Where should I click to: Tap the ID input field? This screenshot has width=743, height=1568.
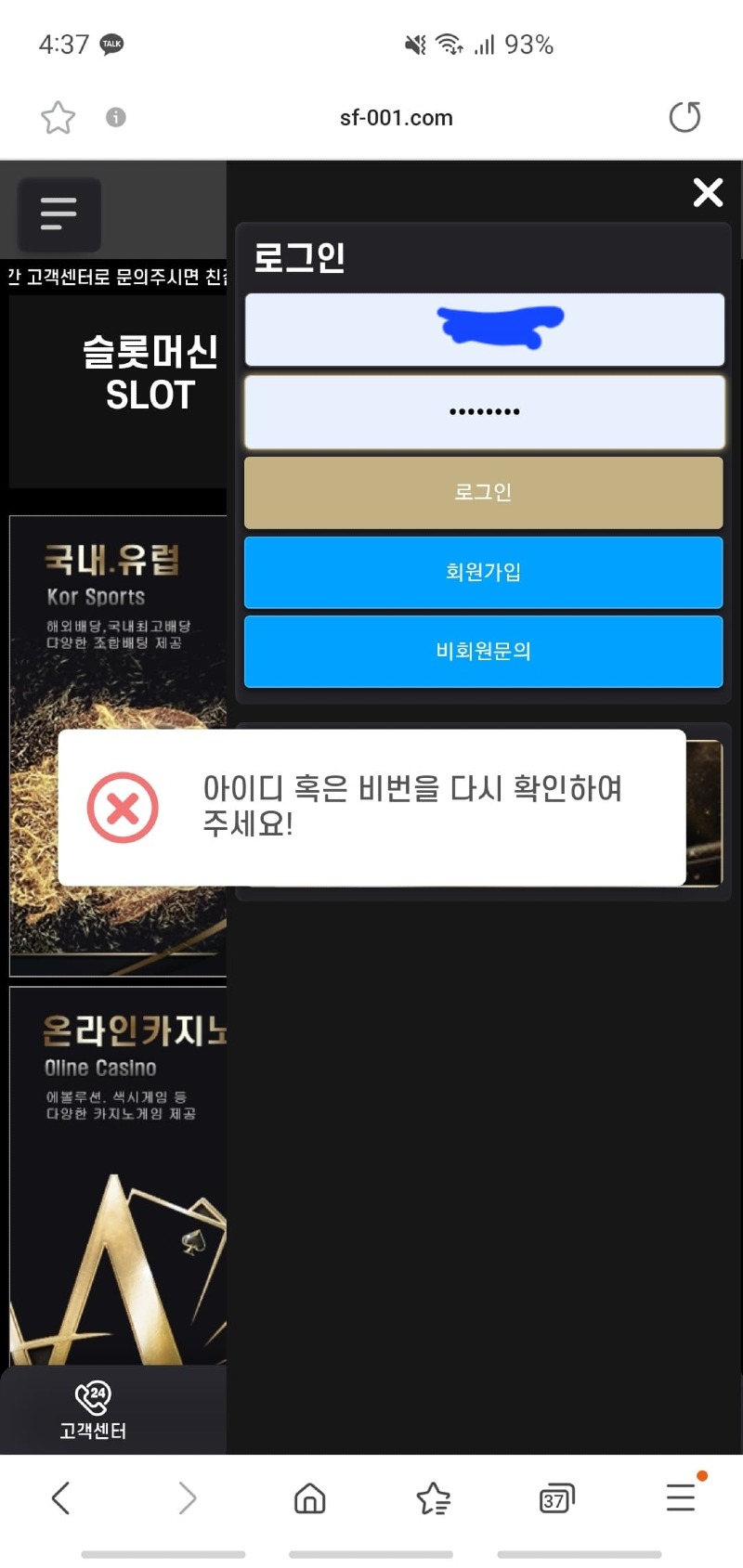pos(484,330)
